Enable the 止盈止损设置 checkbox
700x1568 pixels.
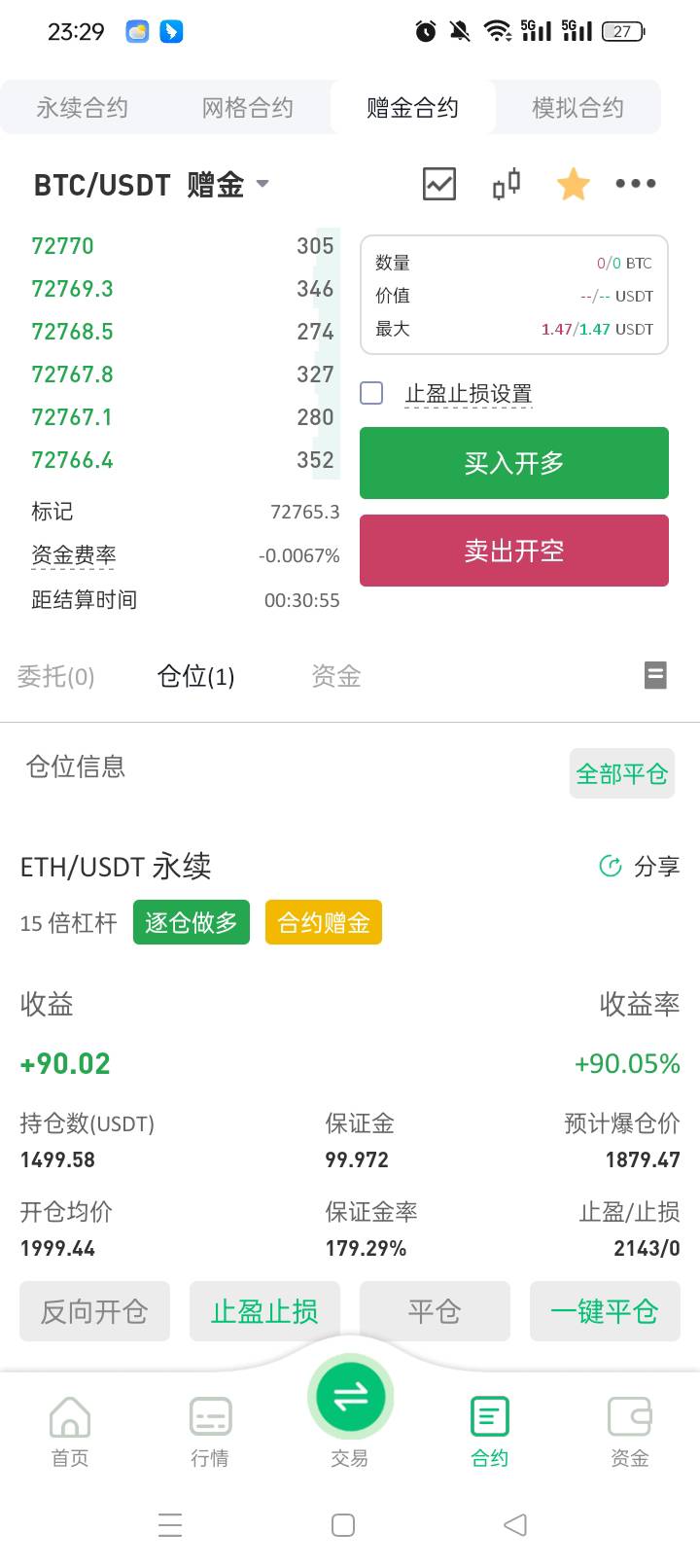(x=371, y=393)
